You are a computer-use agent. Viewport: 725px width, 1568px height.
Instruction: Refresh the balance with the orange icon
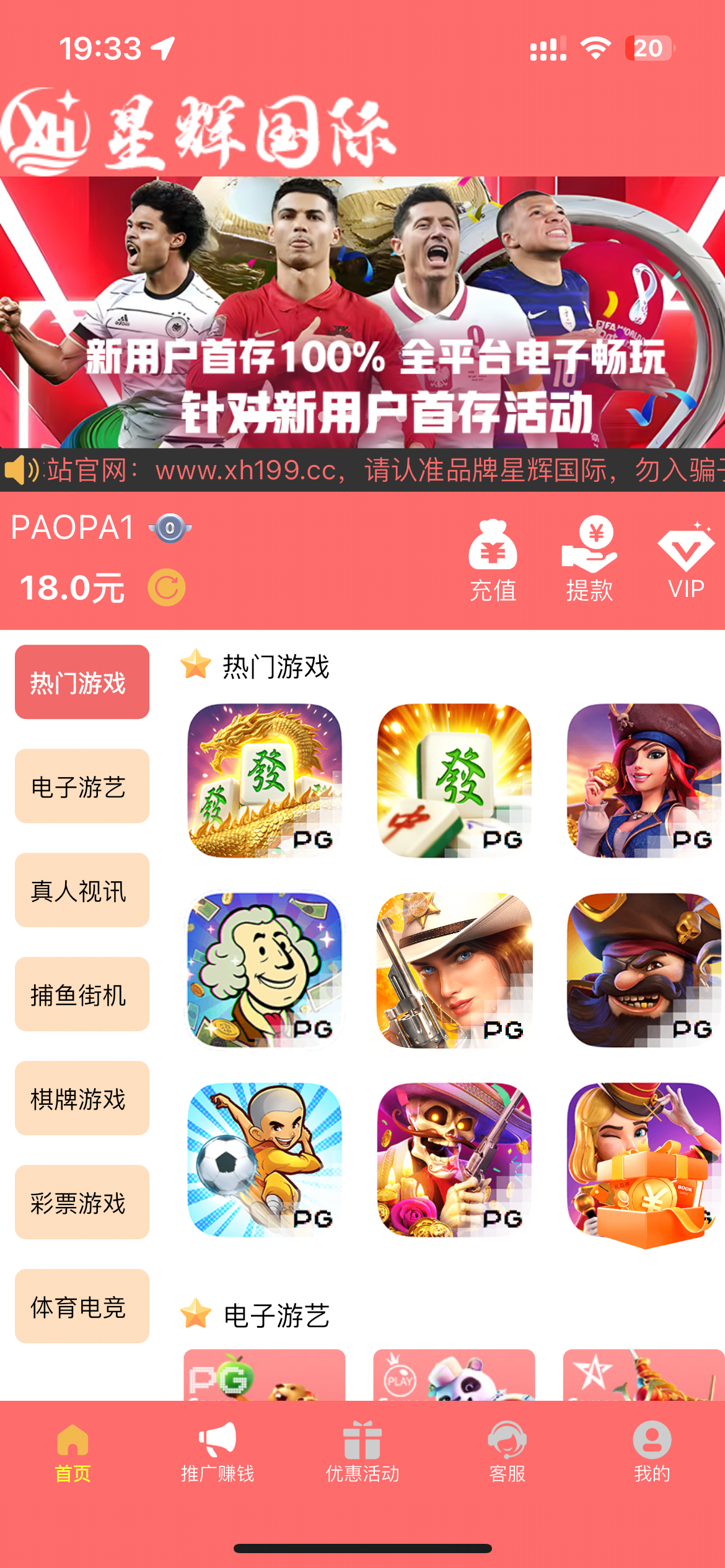166,587
